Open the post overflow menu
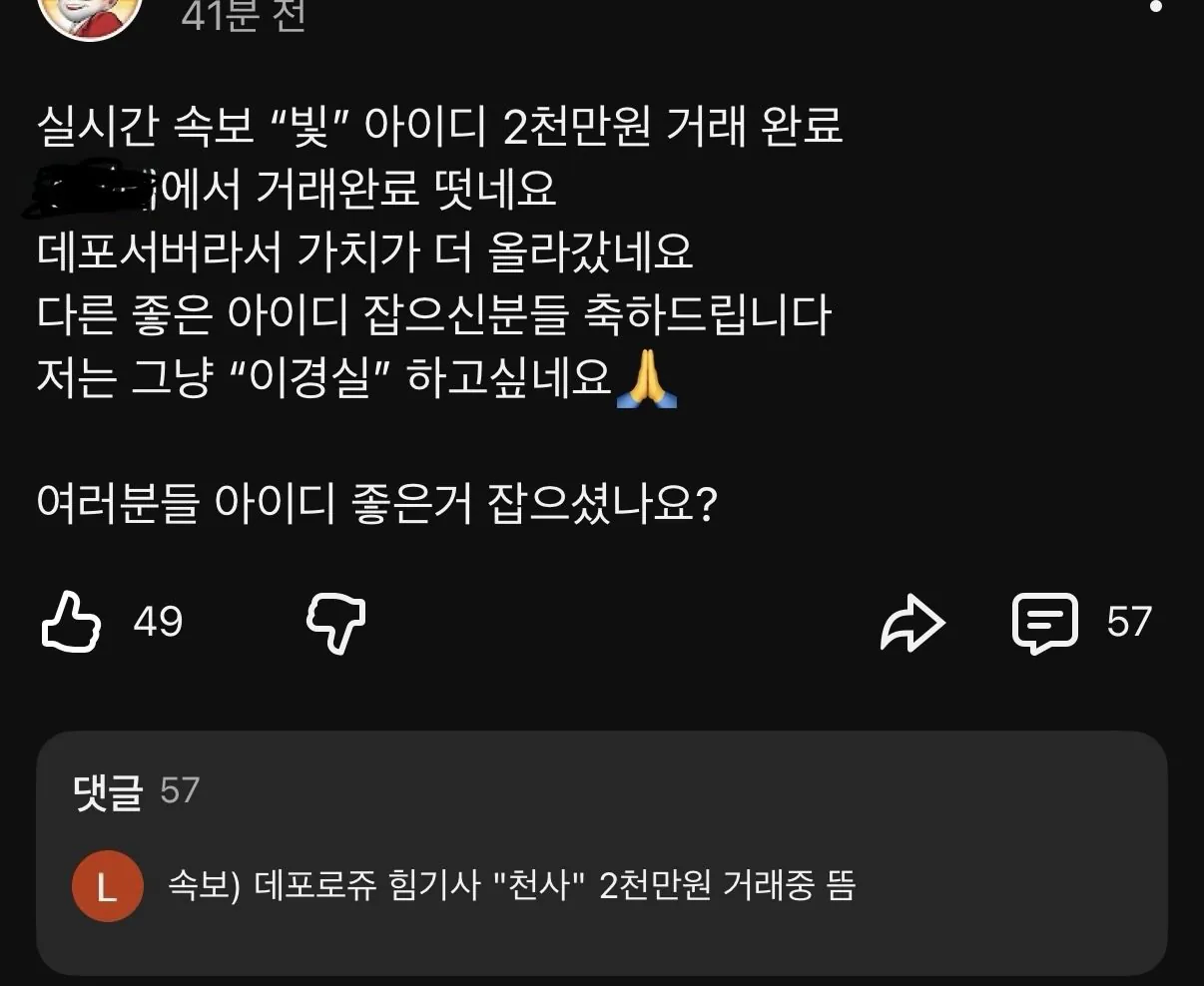 (x=1156, y=6)
